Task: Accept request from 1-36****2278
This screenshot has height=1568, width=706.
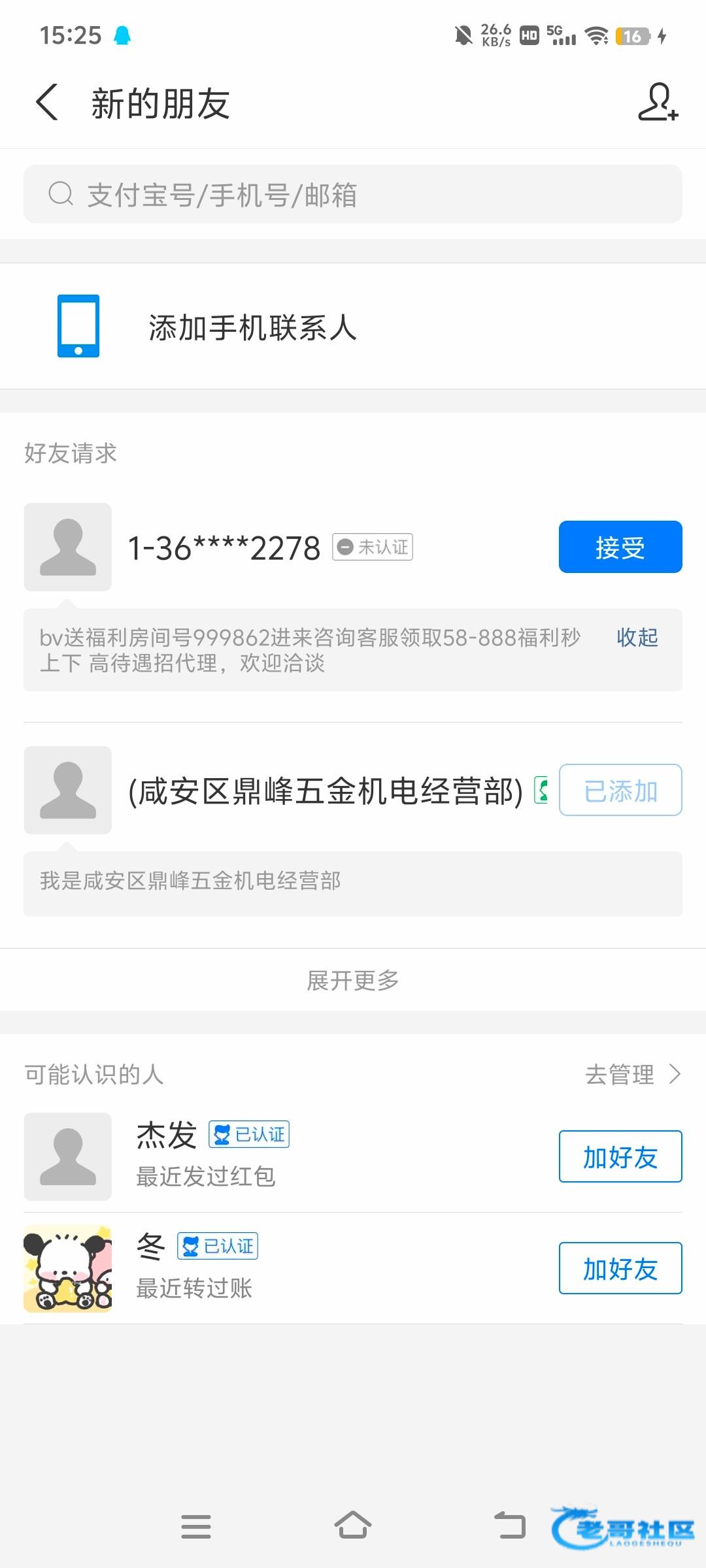Action: (x=620, y=547)
